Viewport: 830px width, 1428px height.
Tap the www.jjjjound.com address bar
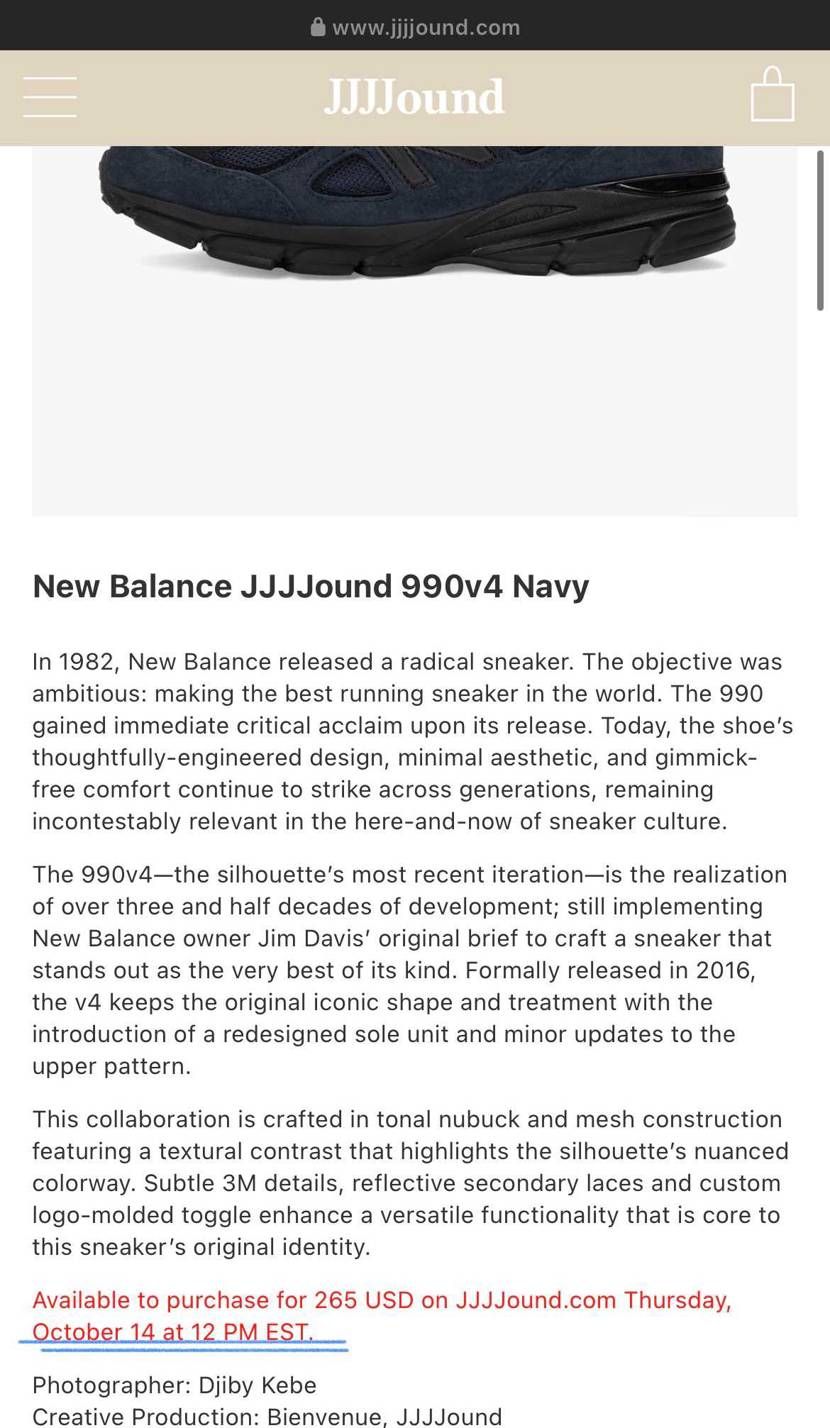(x=415, y=27)
